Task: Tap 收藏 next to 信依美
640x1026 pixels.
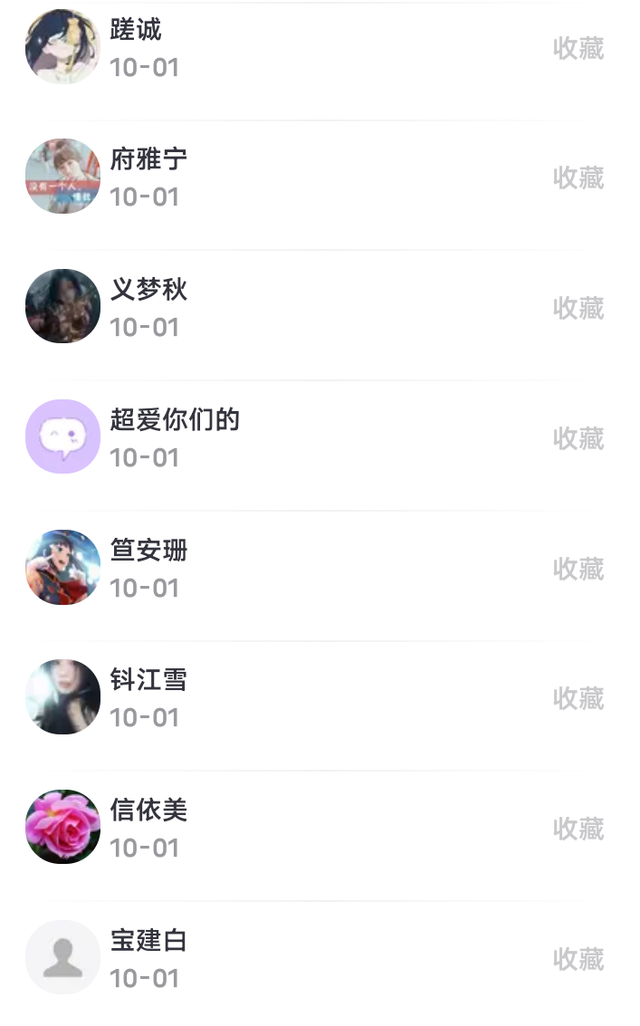Action: [x=578, y=828]
